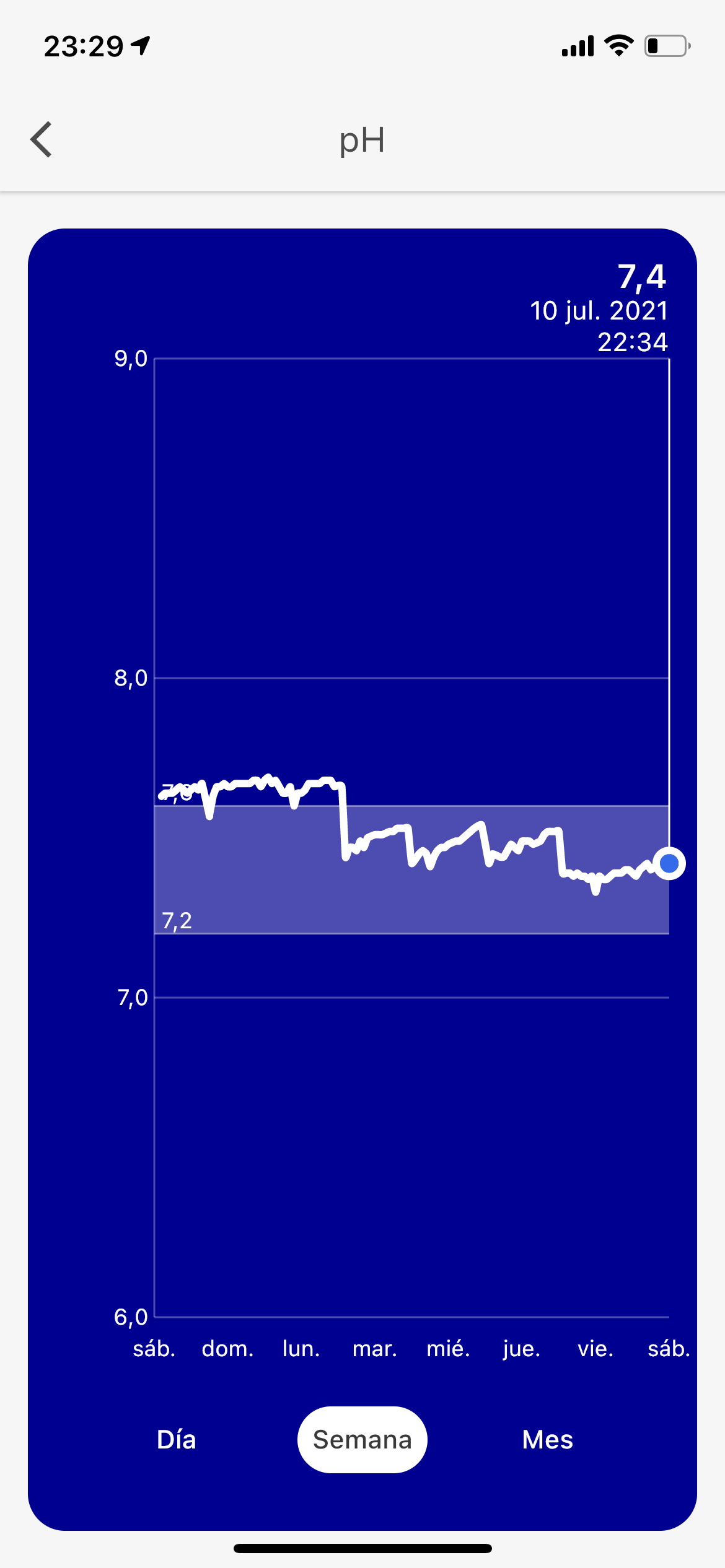Switch to the Día view
This screenshot has width=725, height=1568.
[x=177, y=1440]
